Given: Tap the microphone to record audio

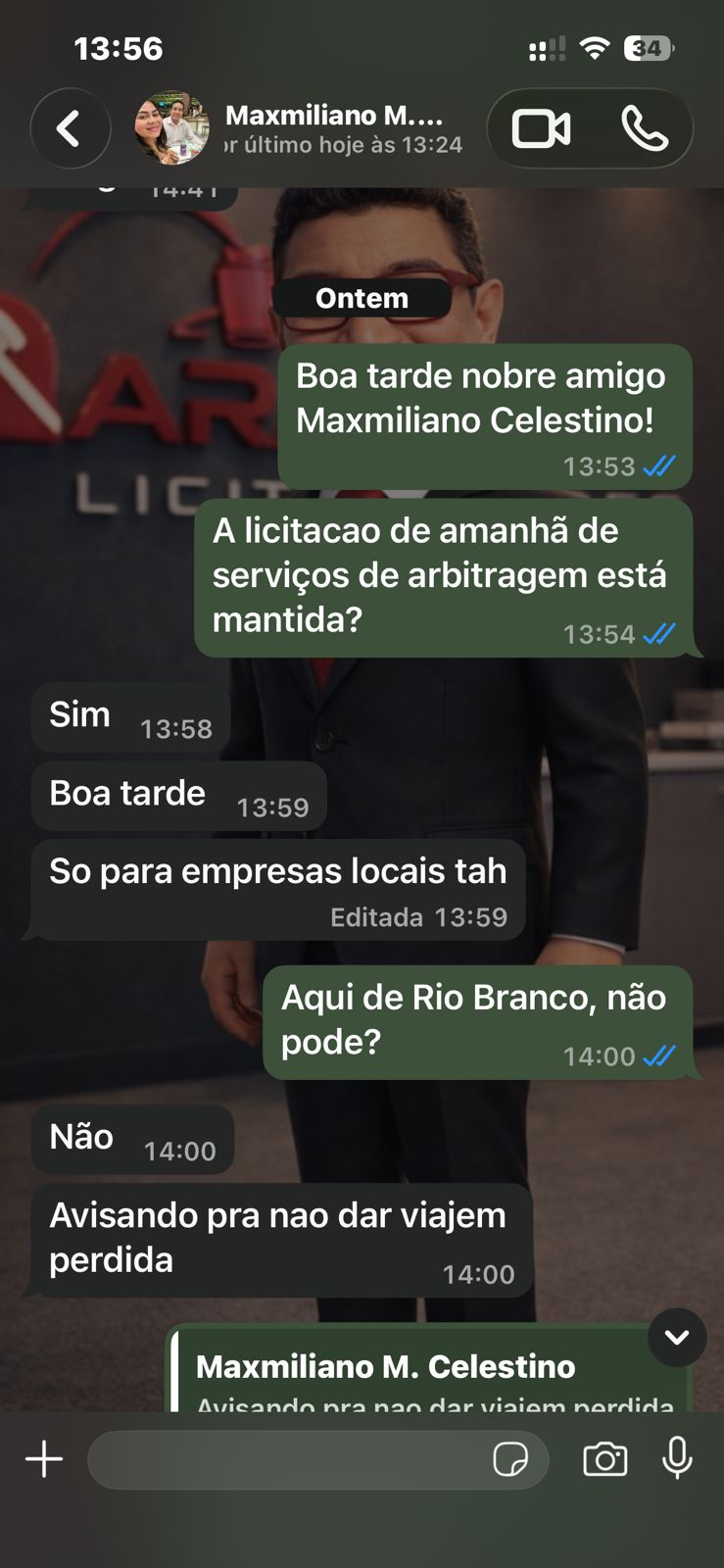Looking at the screenshot, I should tap(677, 1459).
